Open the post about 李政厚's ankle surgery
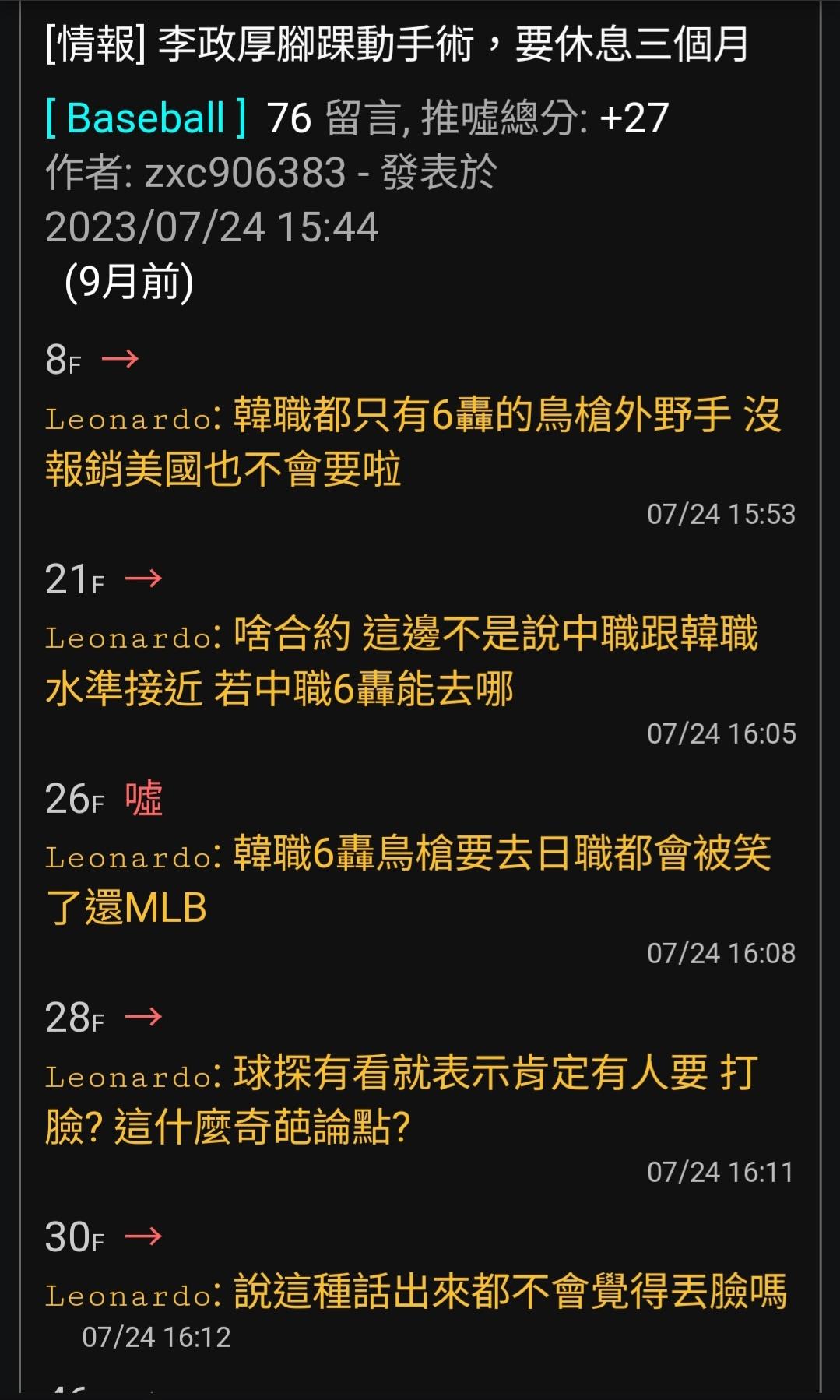 pos(396,44)
